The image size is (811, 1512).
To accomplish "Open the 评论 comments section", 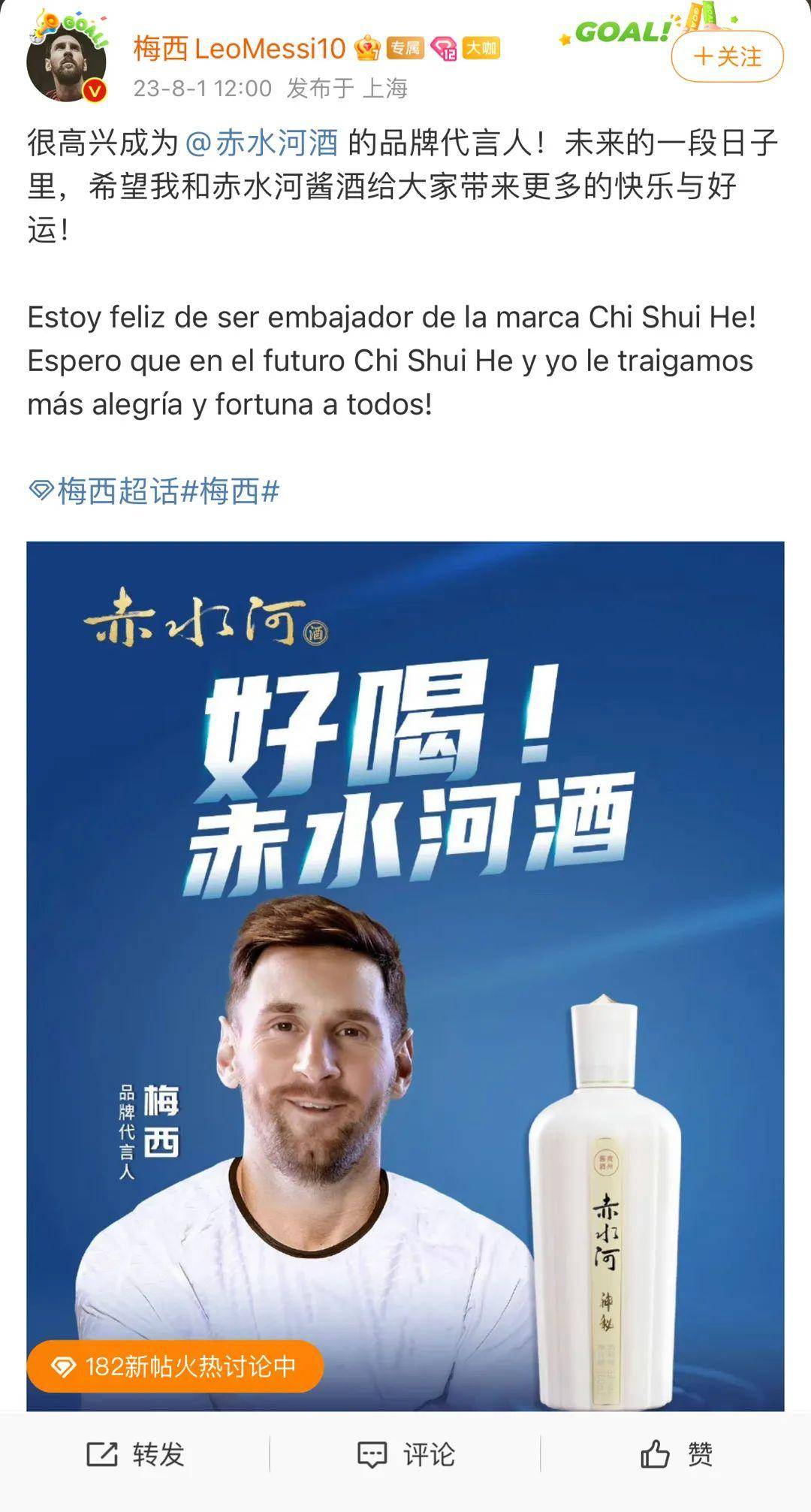I will [405, 1455].
